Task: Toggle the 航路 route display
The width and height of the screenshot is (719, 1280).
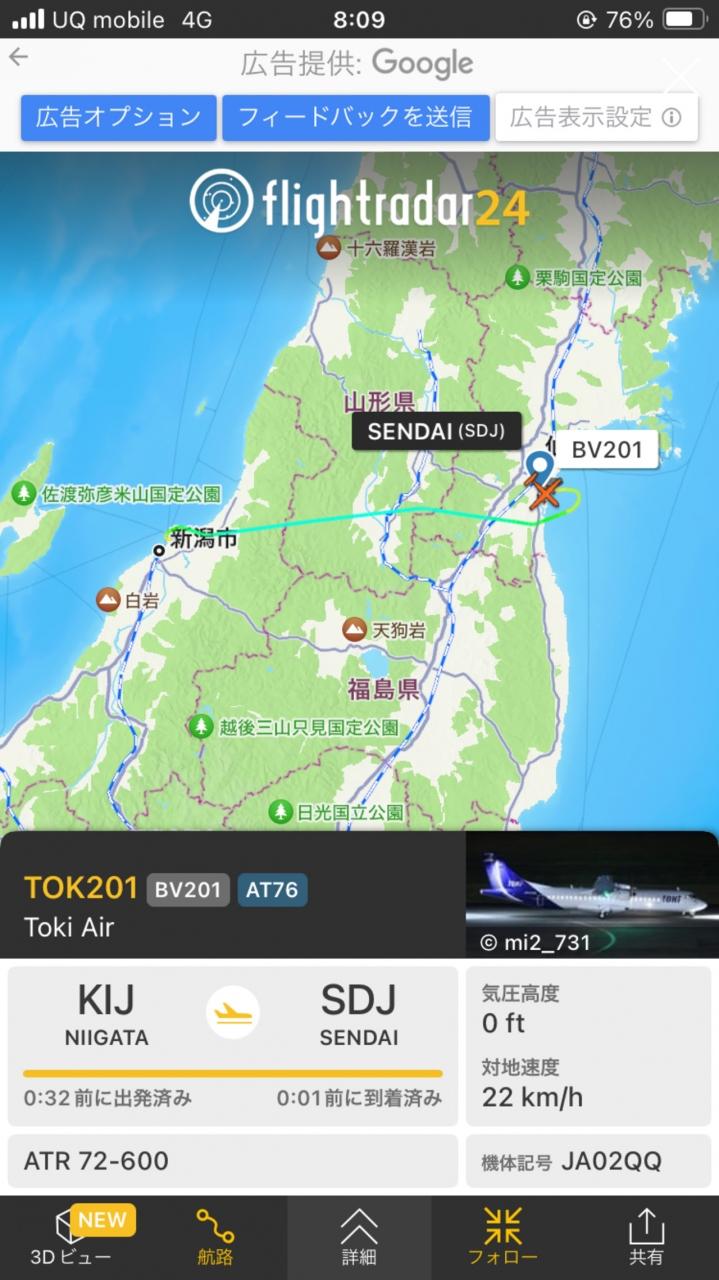Action: [x=215, y=1237]
